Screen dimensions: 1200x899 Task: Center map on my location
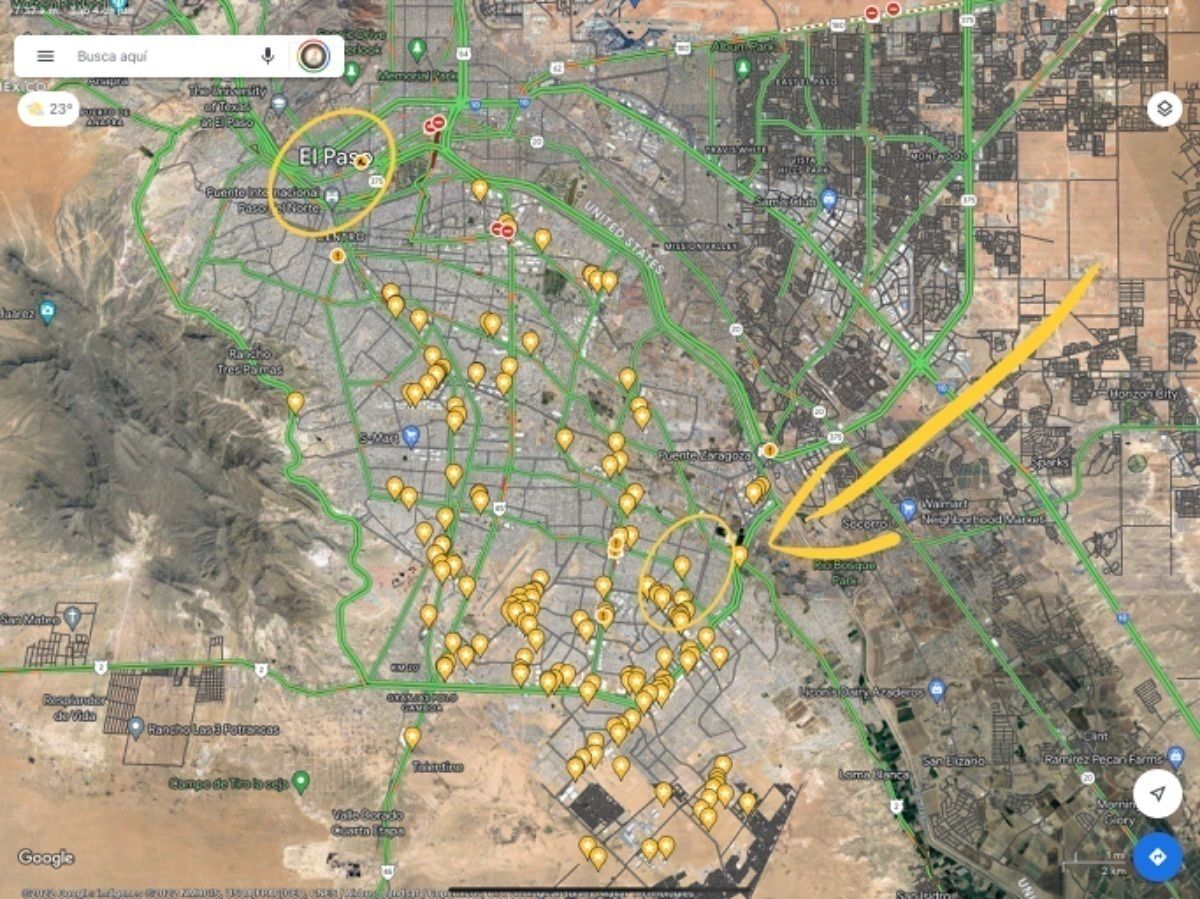pos(1158,794)
